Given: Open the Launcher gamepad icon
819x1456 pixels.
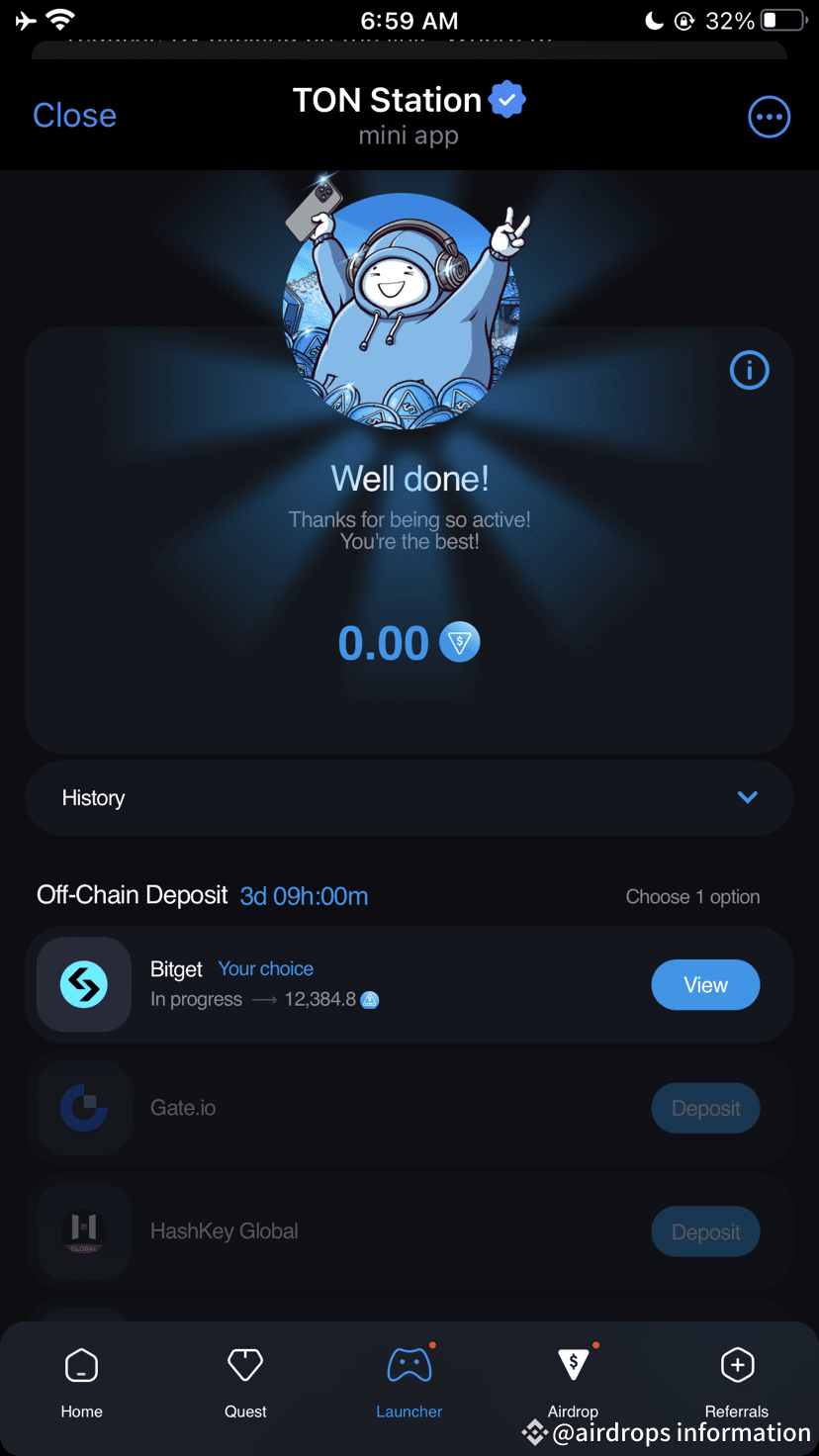Looking at the screenshot, I should 409,1367.
